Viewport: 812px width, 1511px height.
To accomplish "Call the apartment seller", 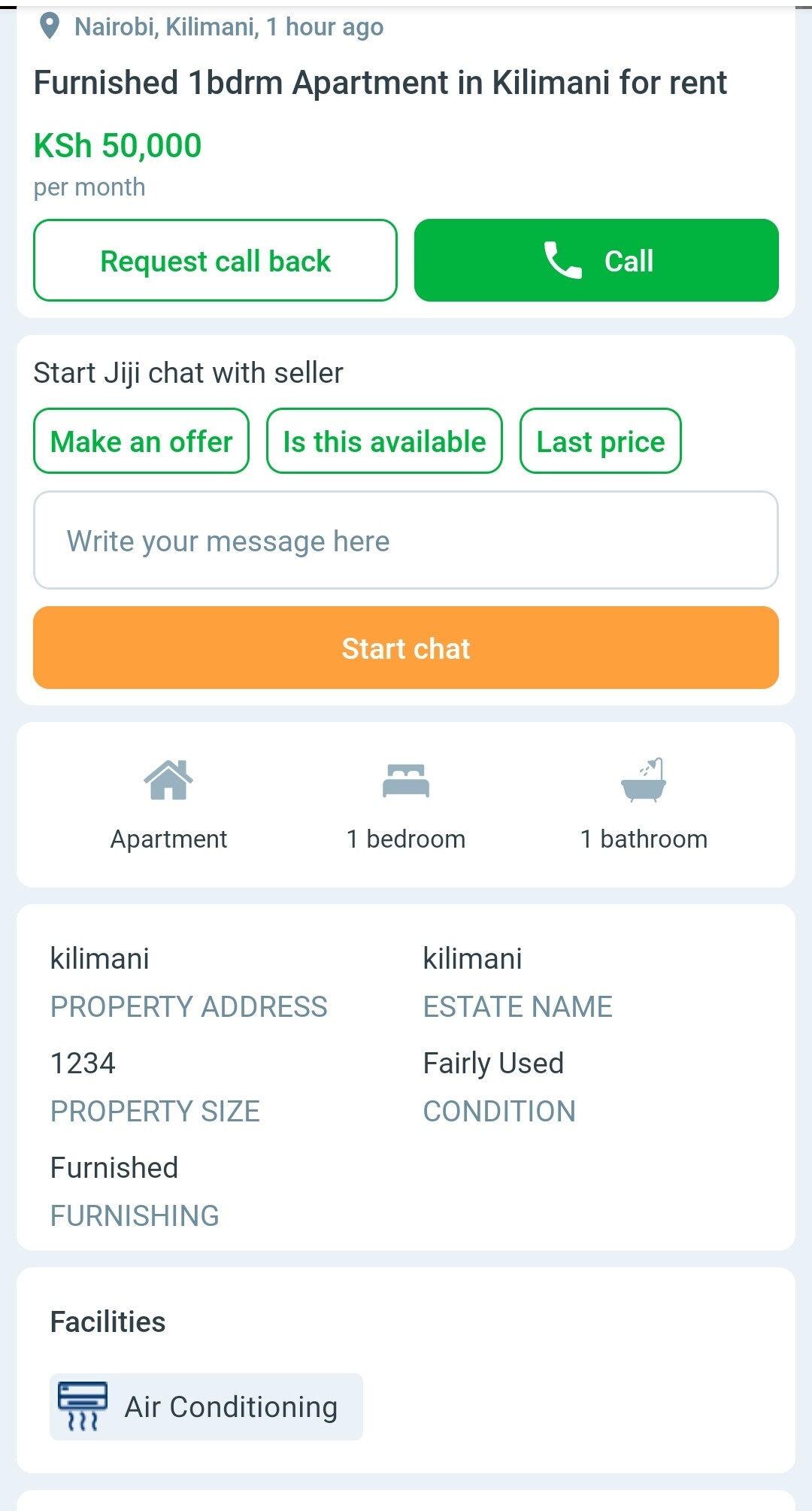I will (596, 260).
